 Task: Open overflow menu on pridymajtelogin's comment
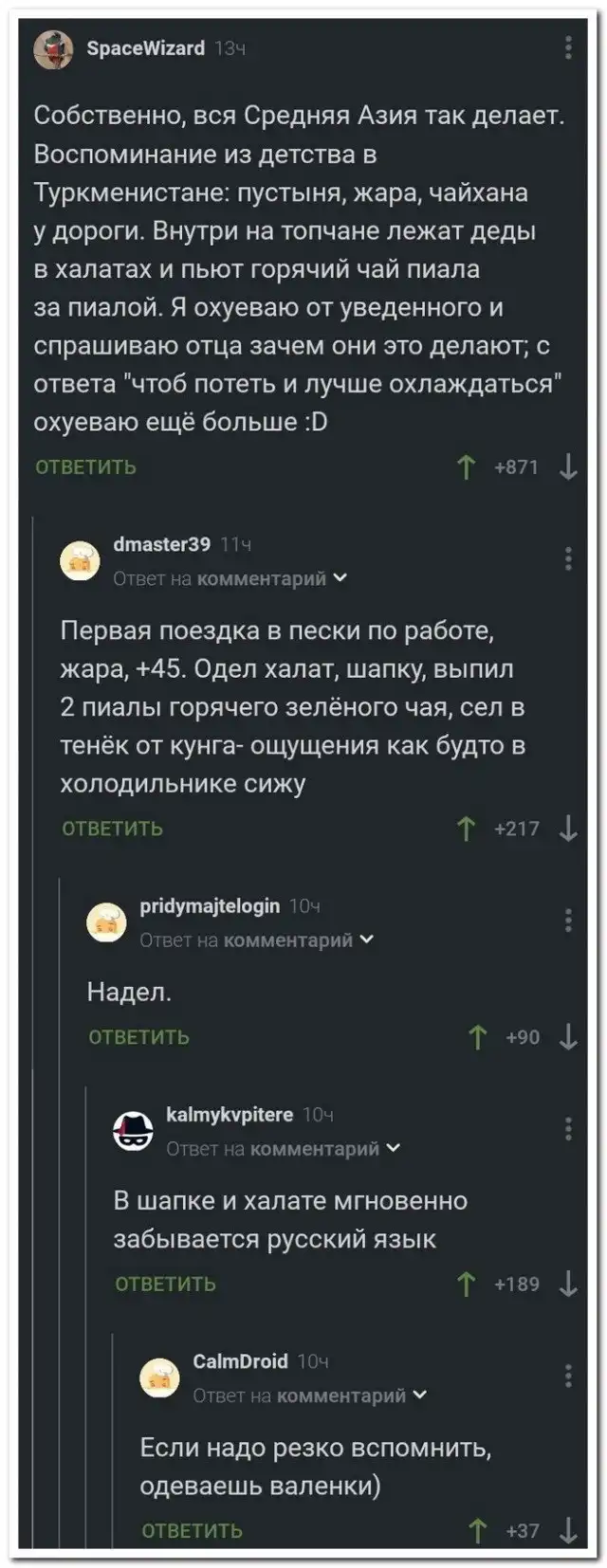[x=568, y=920]
